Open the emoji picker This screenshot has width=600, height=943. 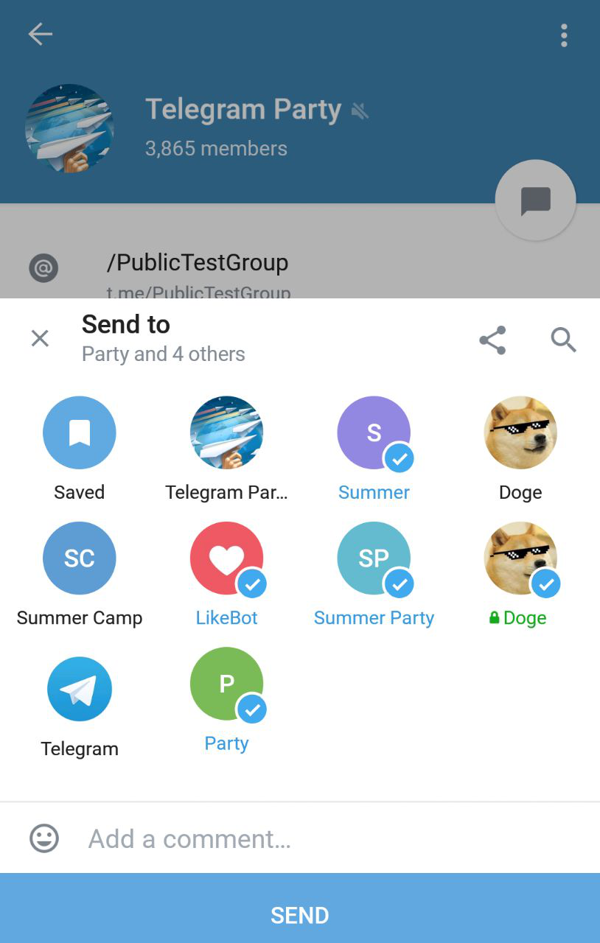pyautogui.click(x=44, y=838)
